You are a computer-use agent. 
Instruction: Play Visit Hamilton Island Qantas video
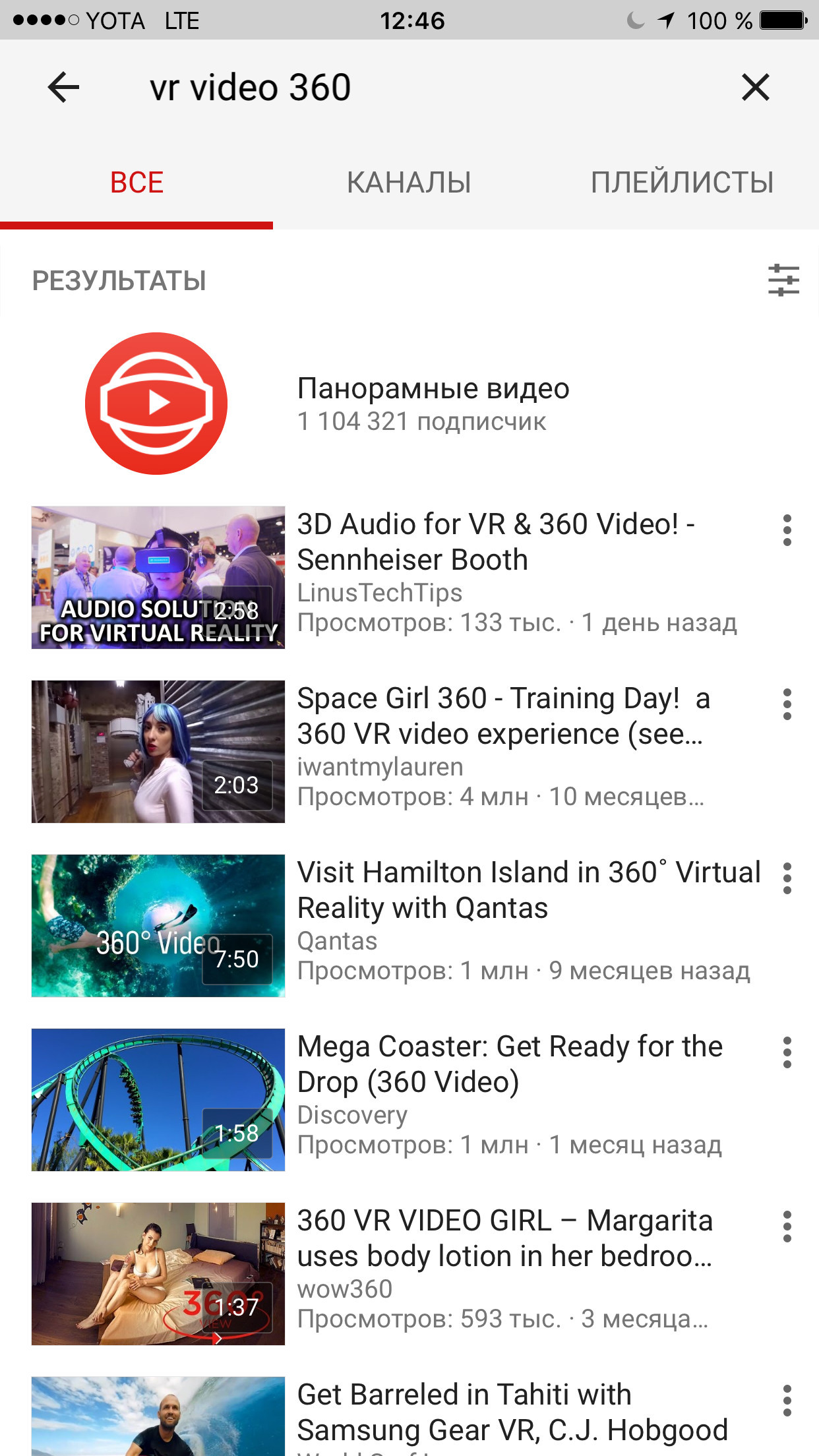coord(158,926)
